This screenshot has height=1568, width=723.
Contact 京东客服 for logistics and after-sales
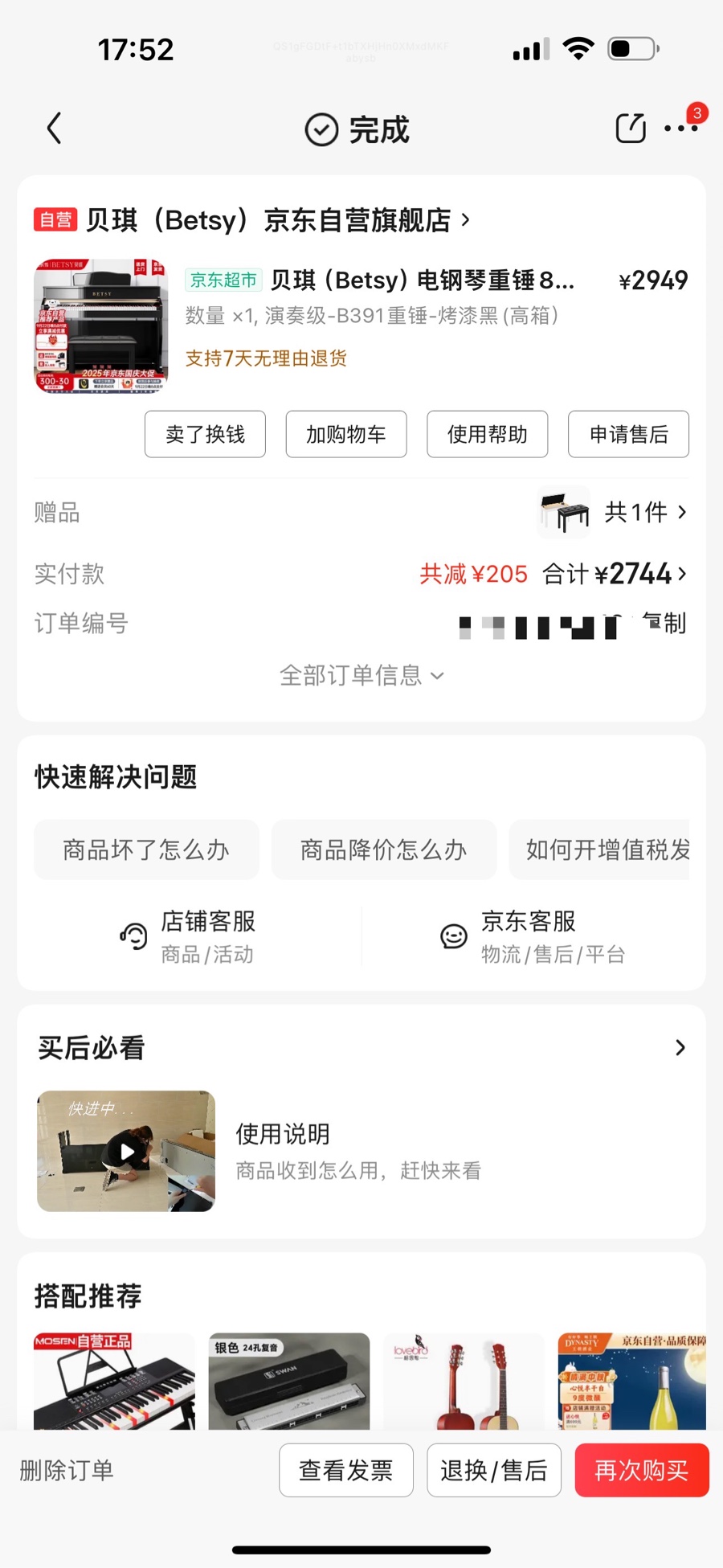[x=533, y=936]
